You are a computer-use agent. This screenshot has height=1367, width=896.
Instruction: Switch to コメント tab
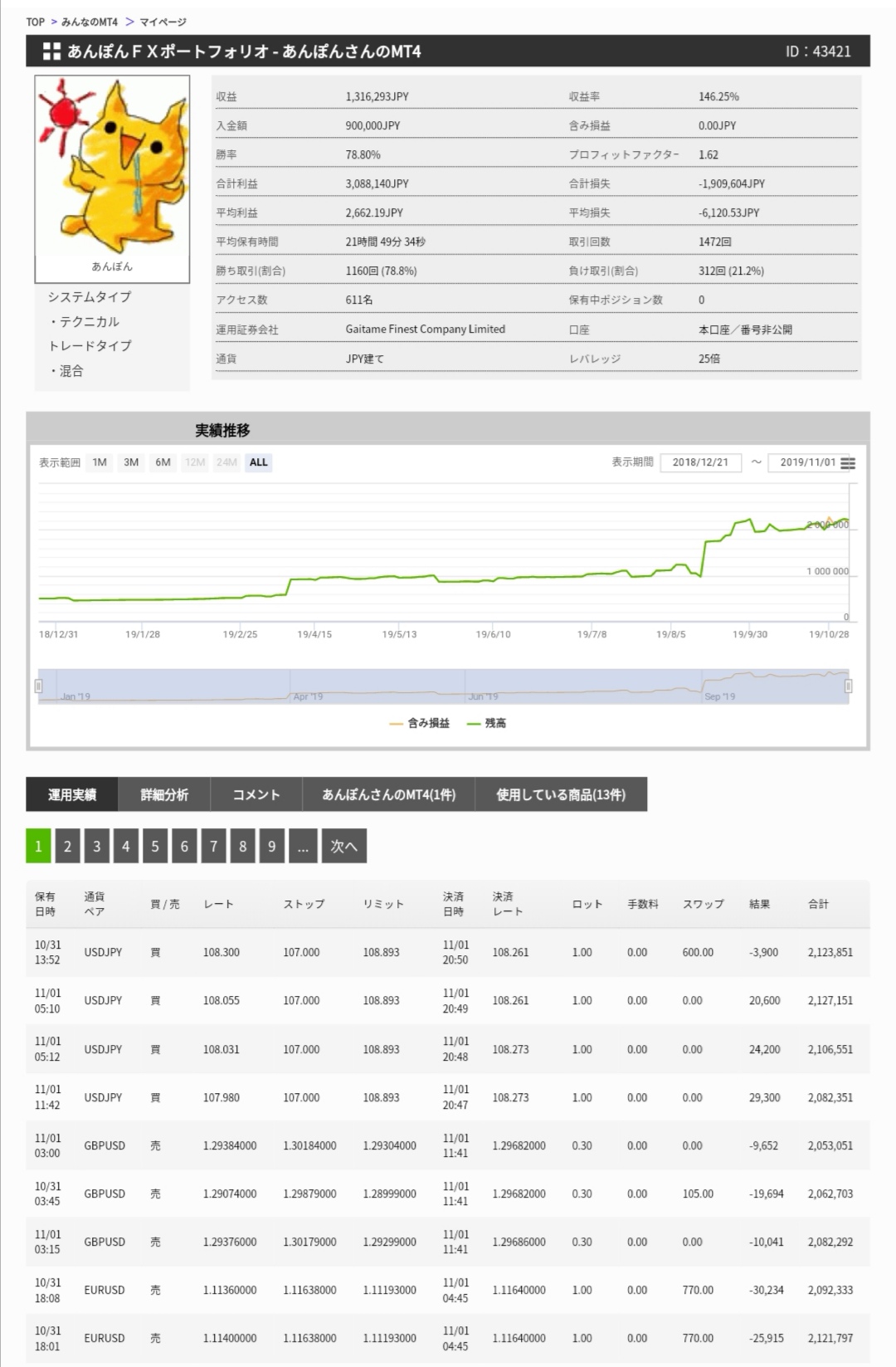(256, 794)
